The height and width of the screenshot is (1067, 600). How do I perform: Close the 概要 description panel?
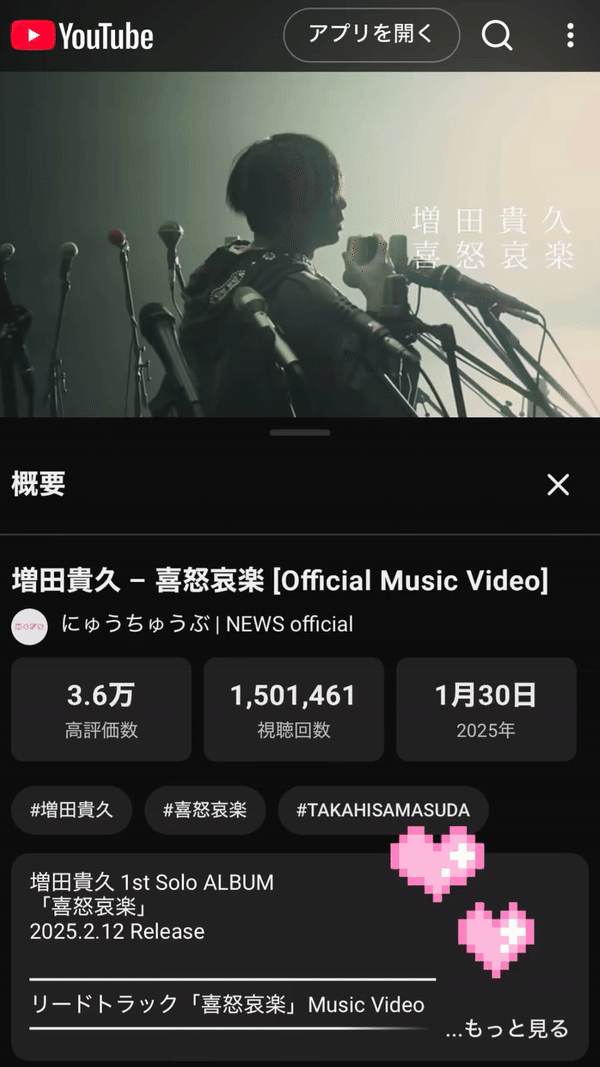558,485
